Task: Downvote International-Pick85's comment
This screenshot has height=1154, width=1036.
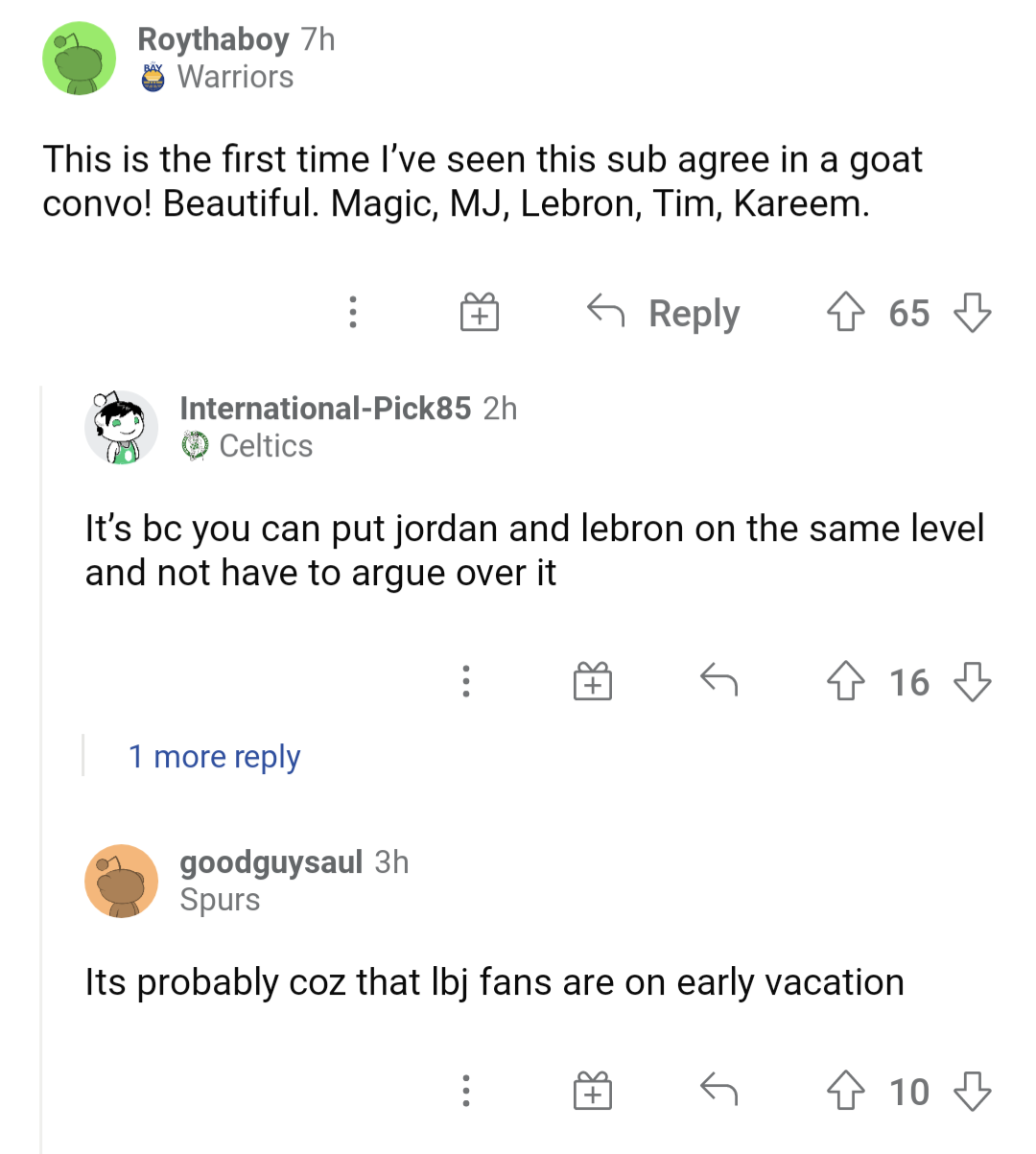Action: coord(974,682)
